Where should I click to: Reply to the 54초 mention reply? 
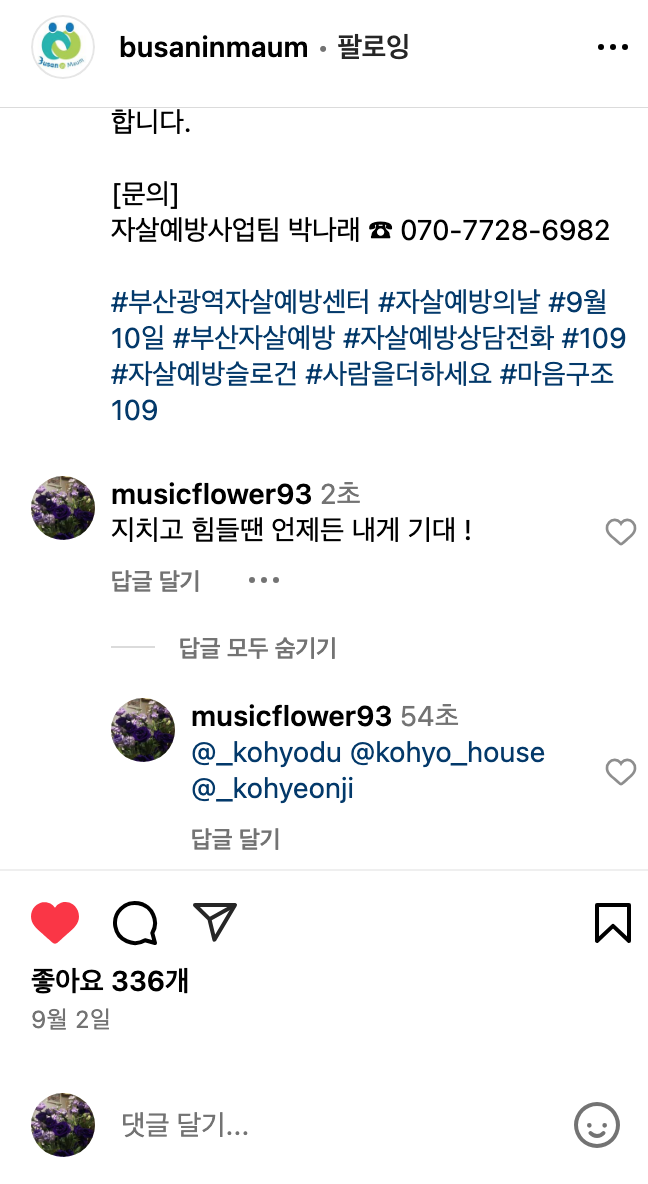click(x=235, y=839)
